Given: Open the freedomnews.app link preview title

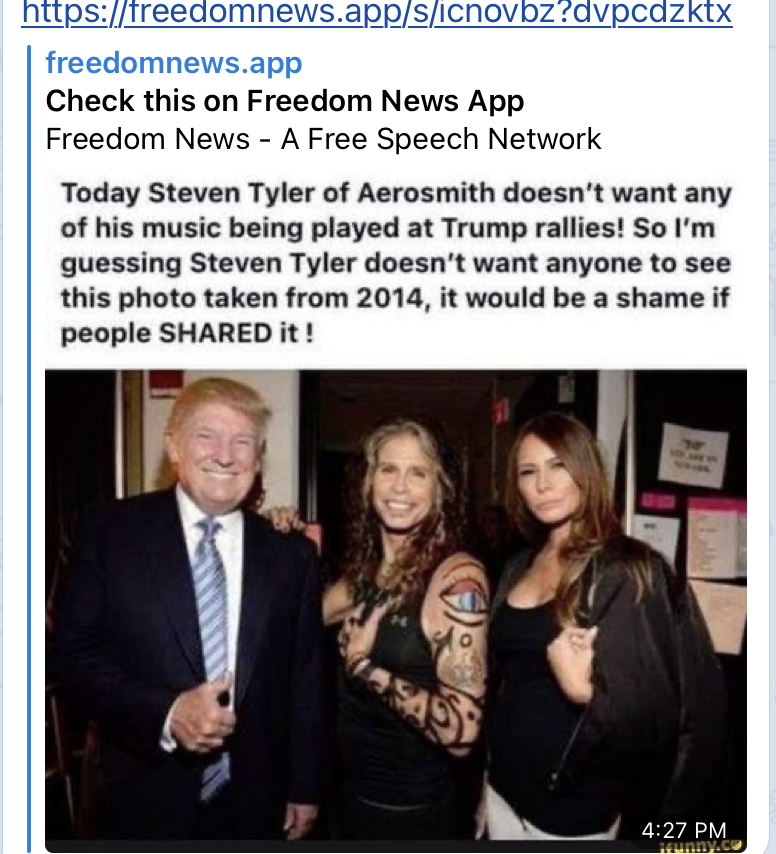Looking at the screenshot, I should click(285, 101).
